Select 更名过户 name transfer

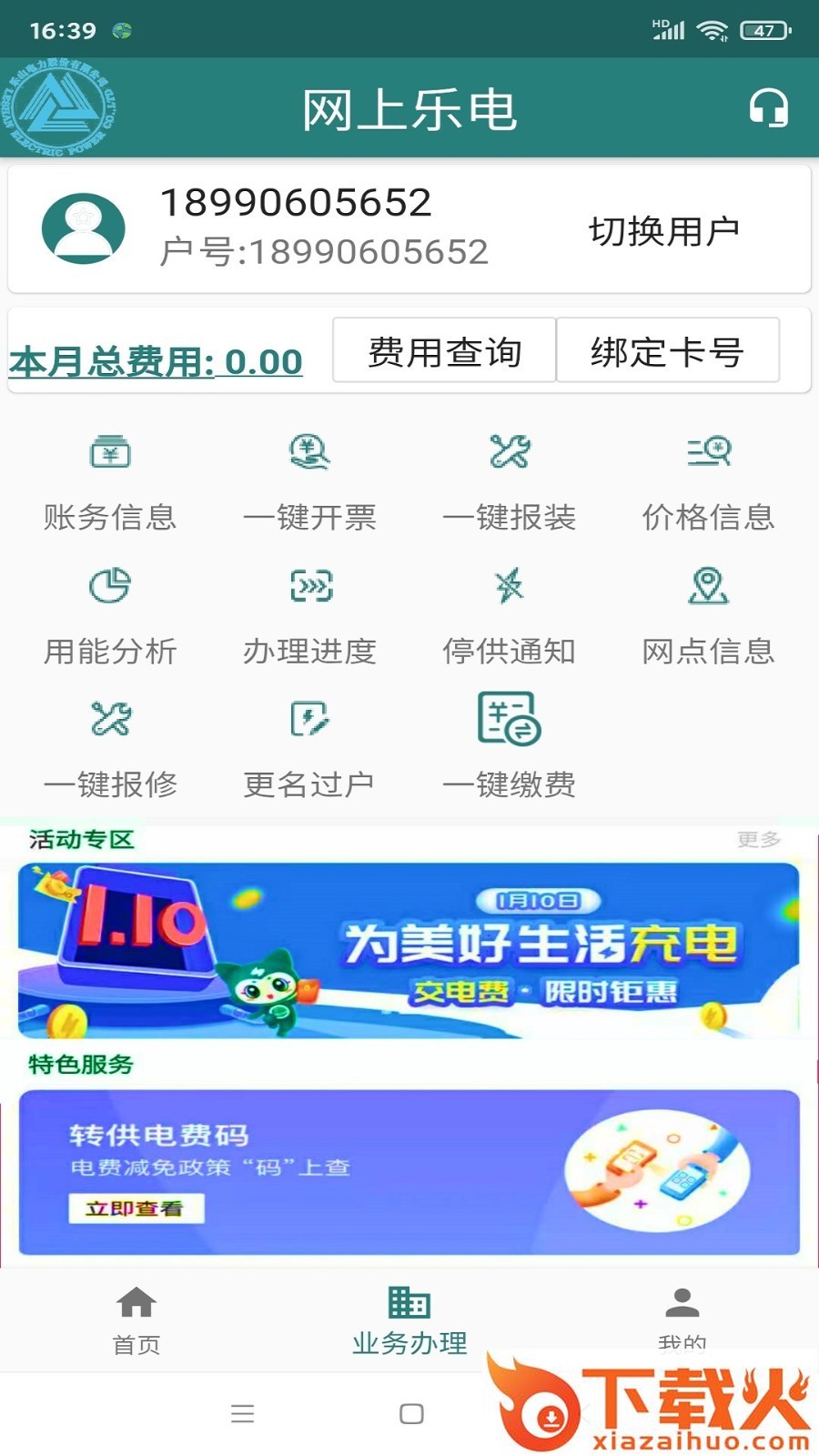pyautogui.click(x=309, y=747)
